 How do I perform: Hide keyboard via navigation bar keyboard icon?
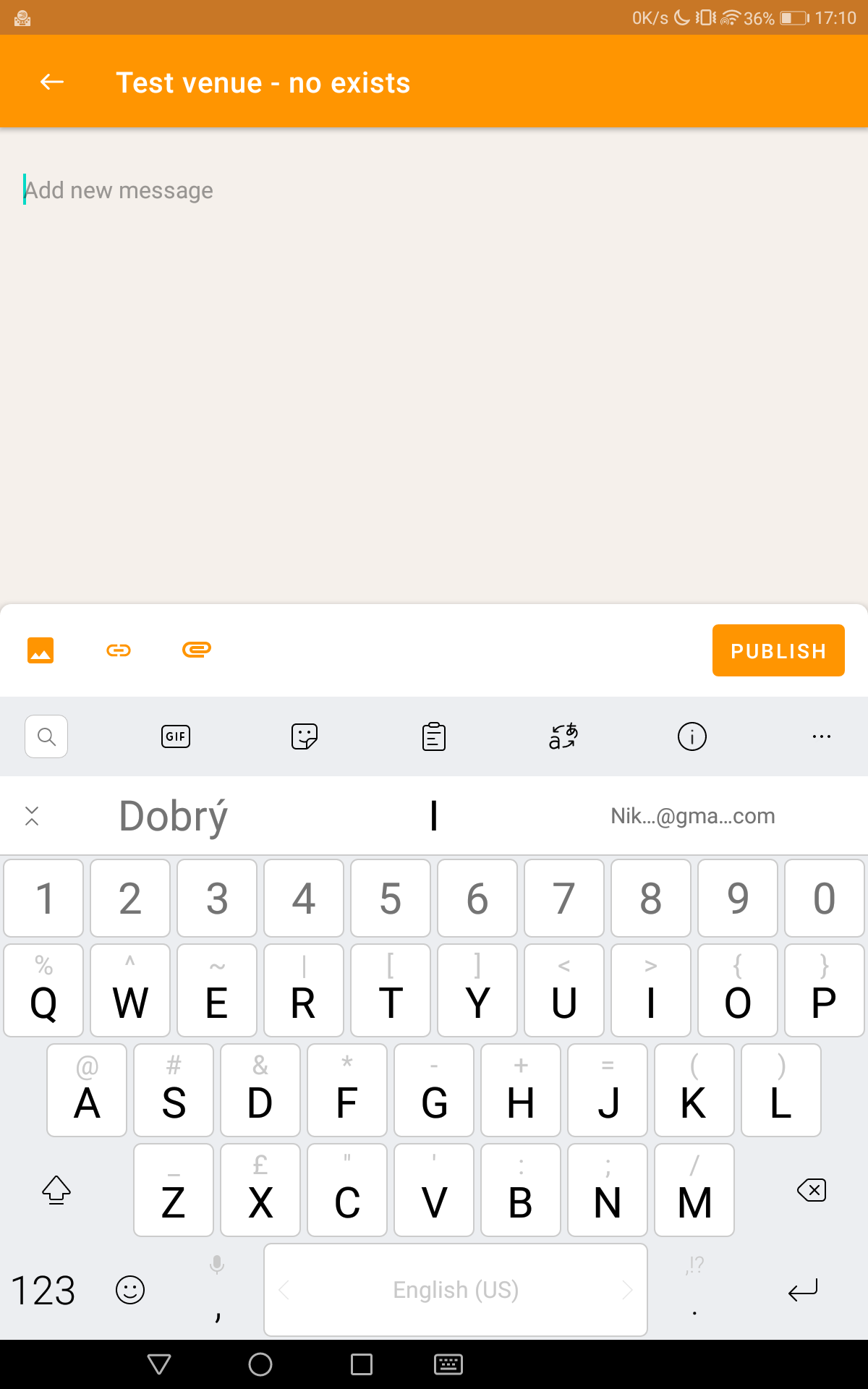(448, 1364)
